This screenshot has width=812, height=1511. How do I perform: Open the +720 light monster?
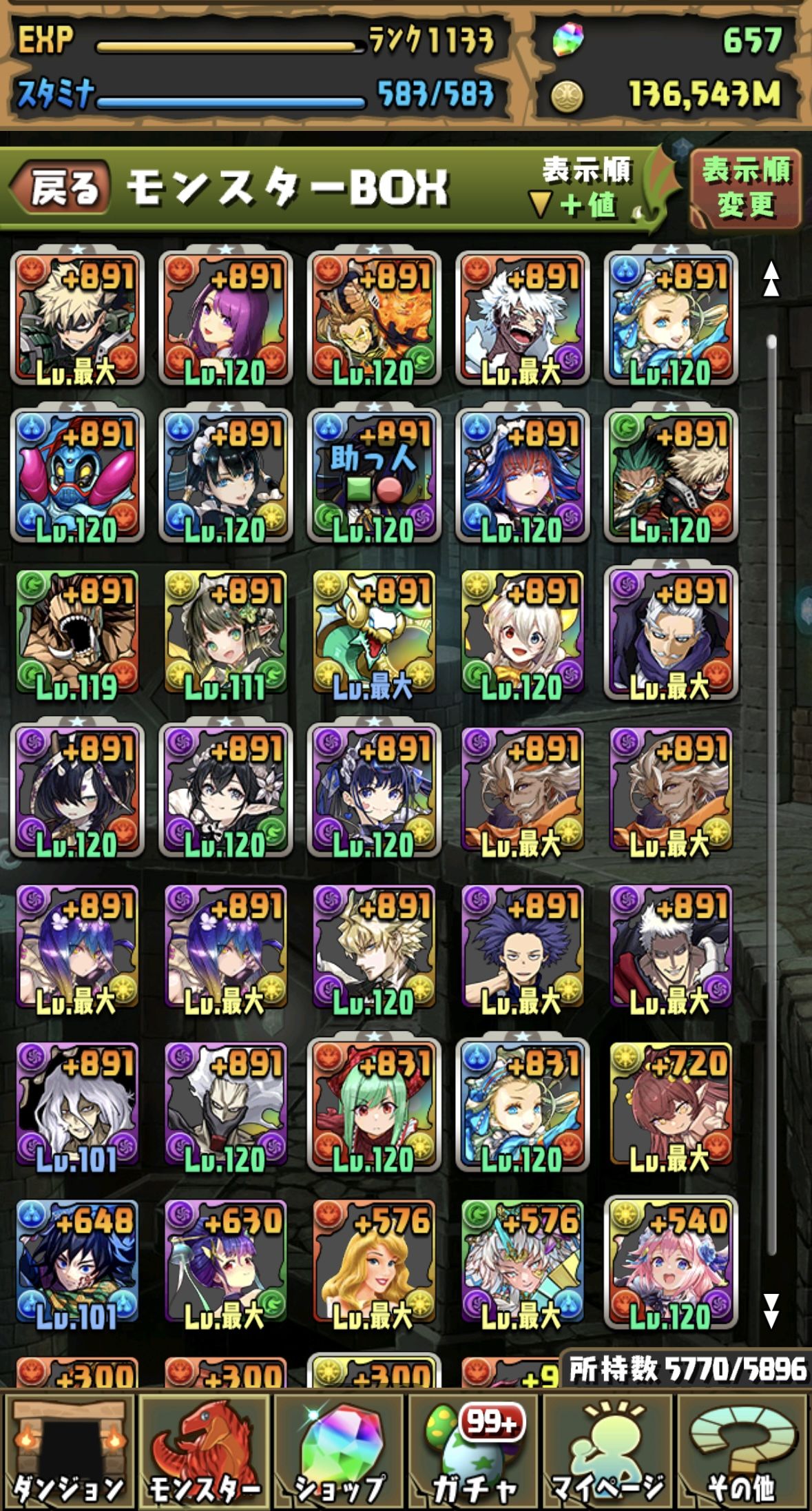[x=670, y=1105]
